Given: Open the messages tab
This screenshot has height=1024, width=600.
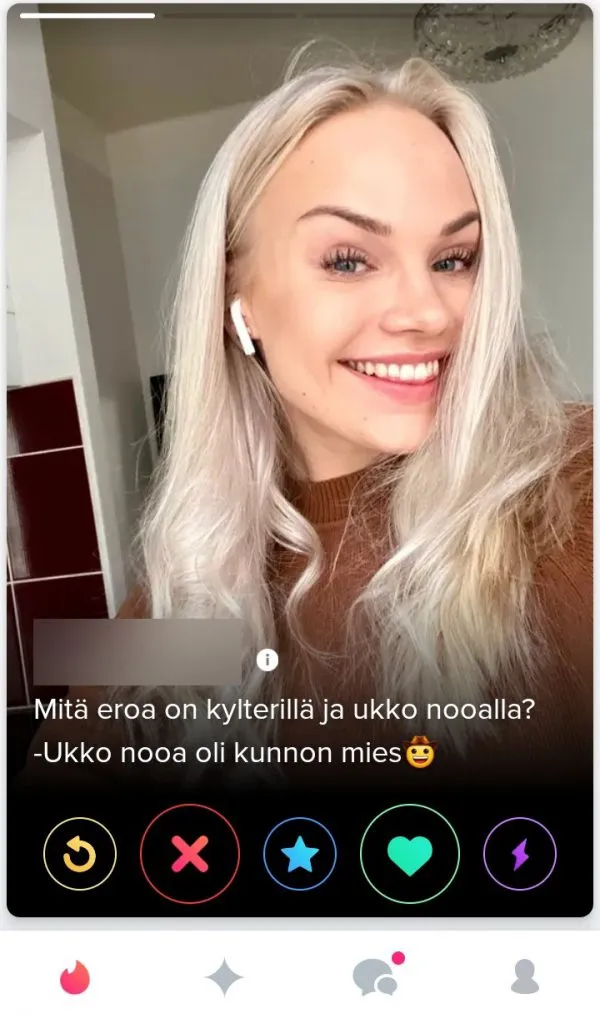Looking at the screenshot, I should 375,977.
